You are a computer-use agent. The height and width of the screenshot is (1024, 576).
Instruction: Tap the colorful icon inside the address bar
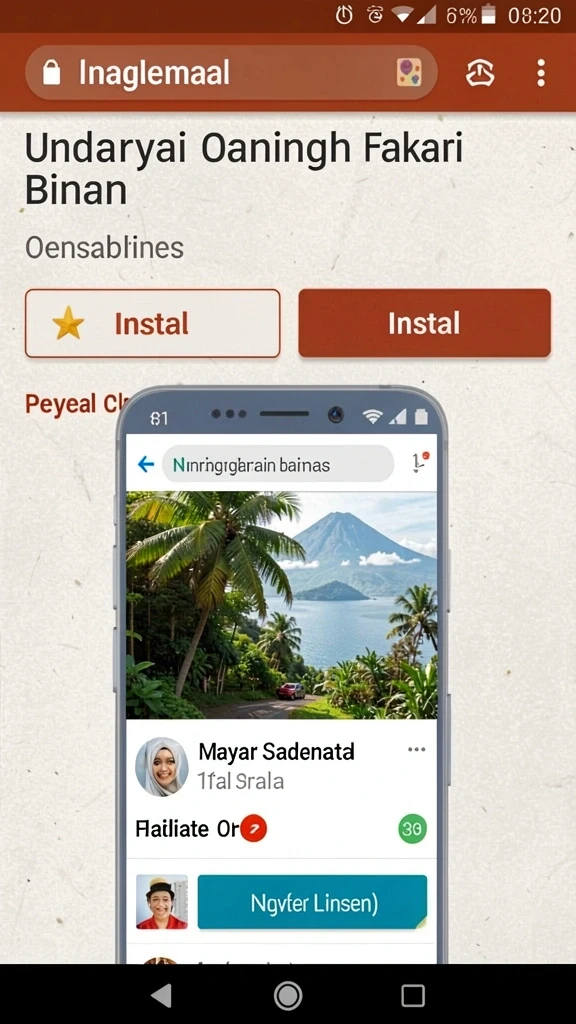point(409,72)
